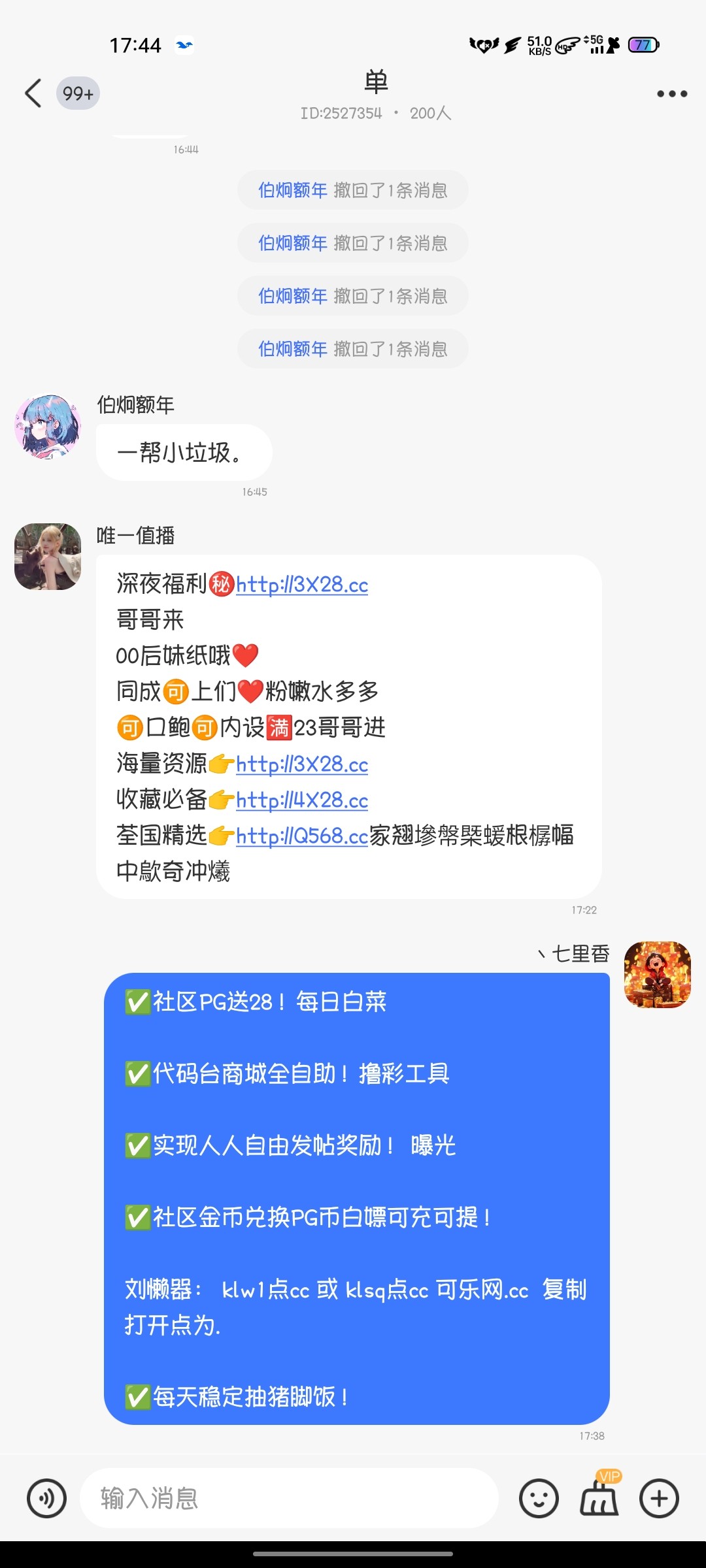Open the emoji picker

click(539, 1498)
